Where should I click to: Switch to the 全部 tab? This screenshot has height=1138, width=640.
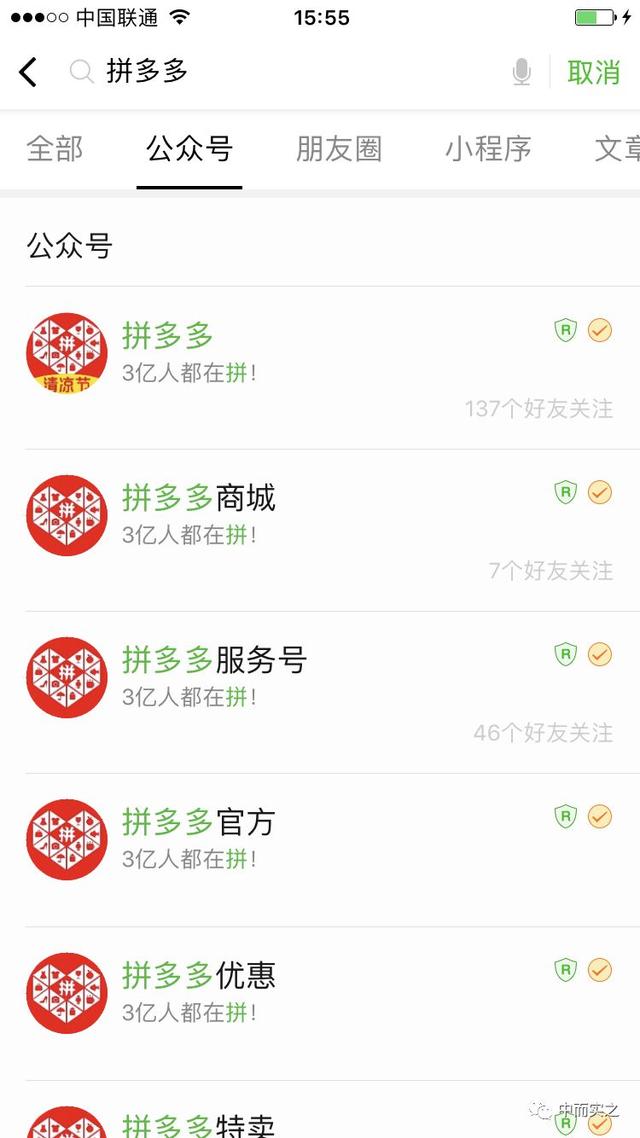pos(54,149)
